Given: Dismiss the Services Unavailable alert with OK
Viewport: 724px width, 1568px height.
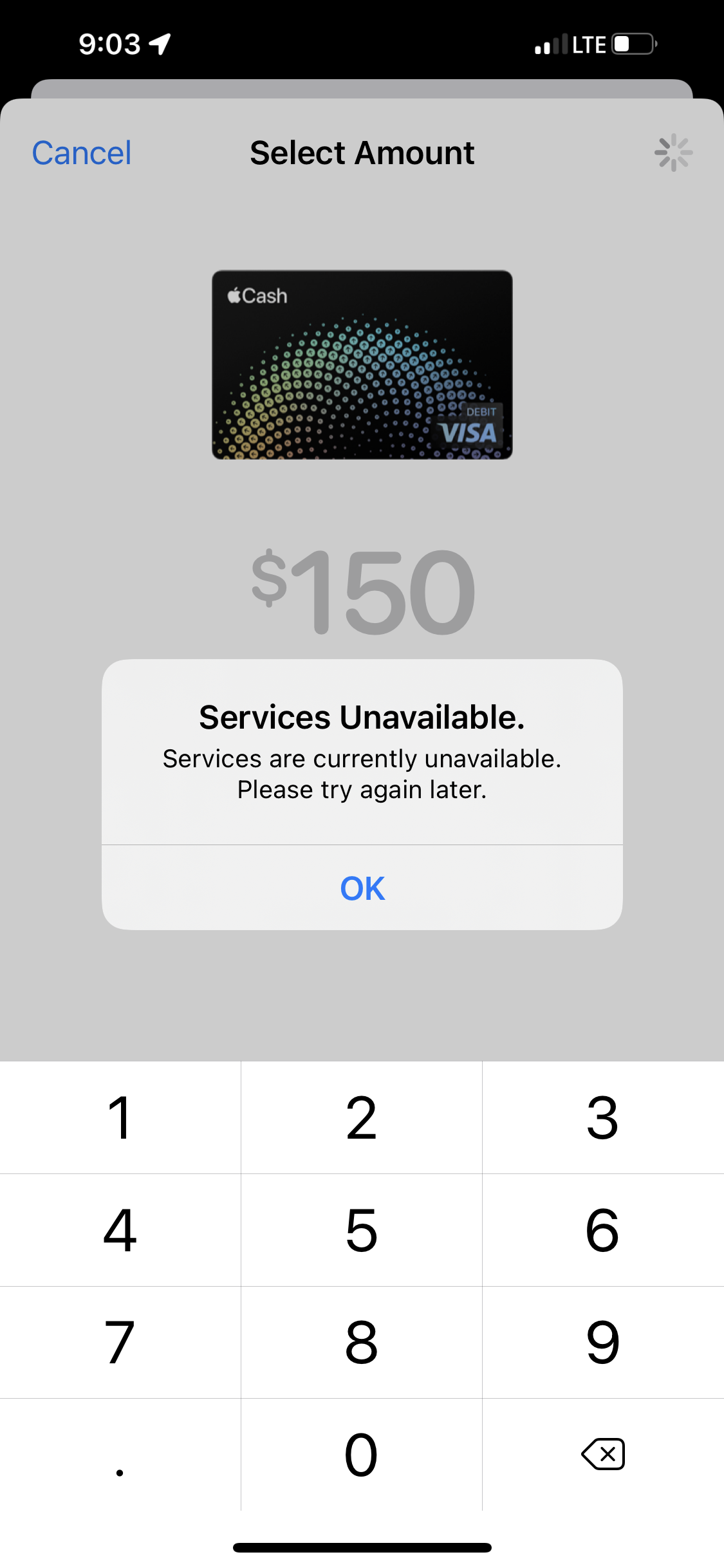Looking at the screenshot, I should 362,888.
